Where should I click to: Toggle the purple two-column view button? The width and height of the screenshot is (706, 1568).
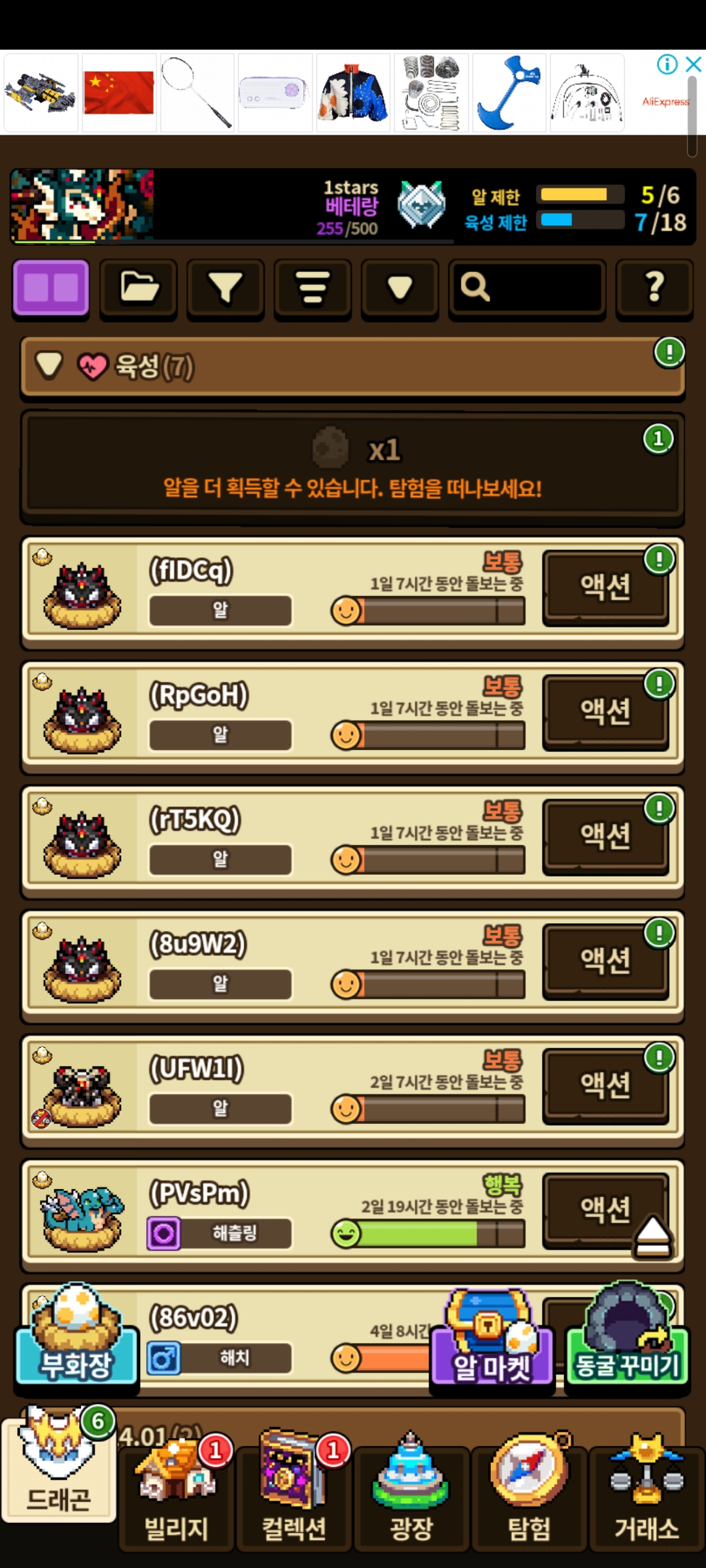pyautogui.click(x=51, y=287)
